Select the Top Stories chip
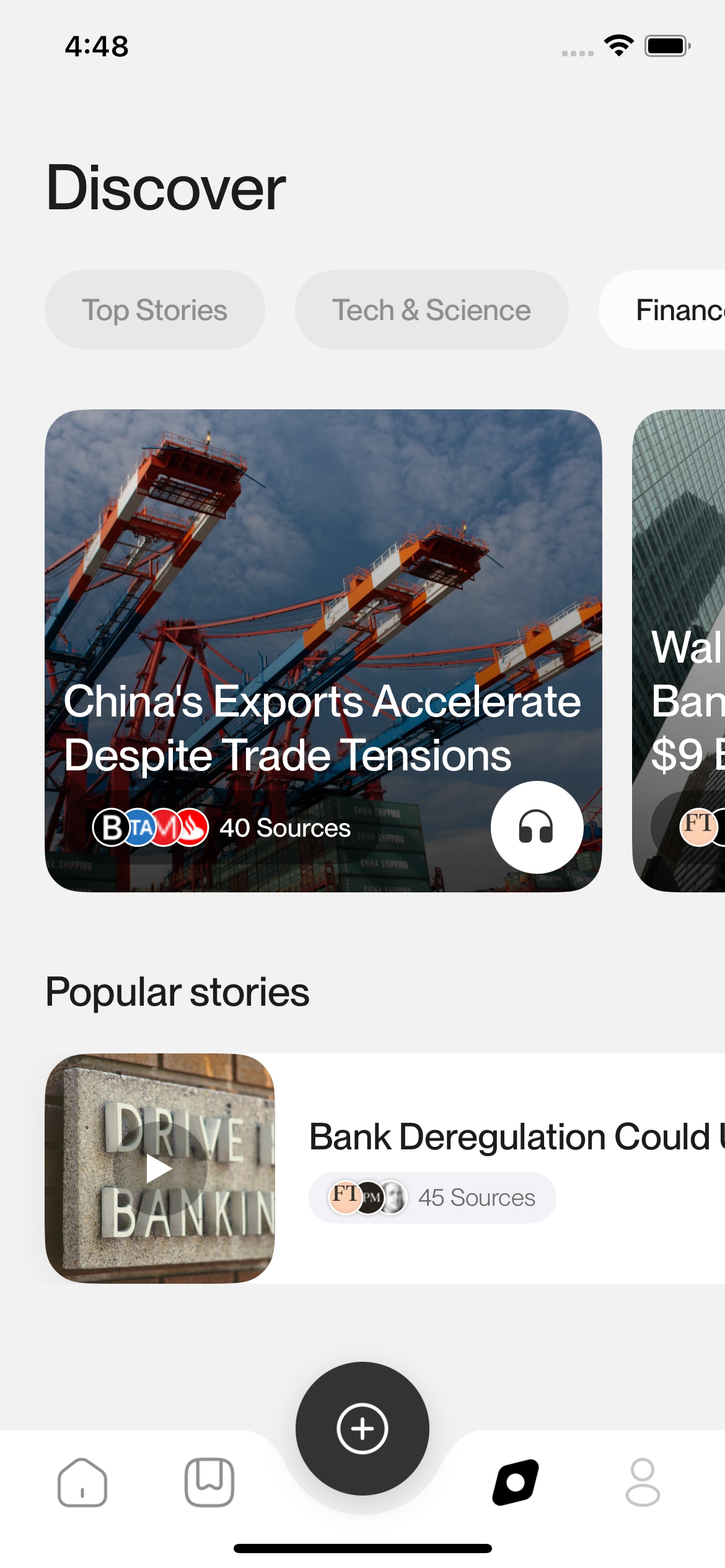This screenshot has width=725, height=1568. tap(155, 310)
